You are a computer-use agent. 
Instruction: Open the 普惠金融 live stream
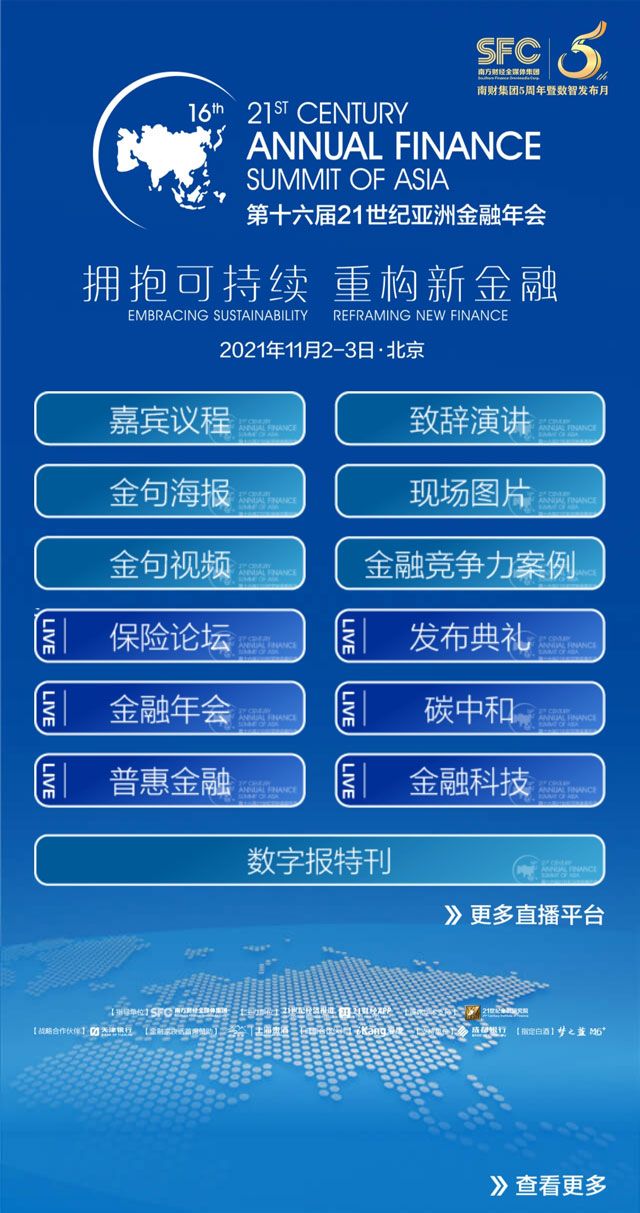click(x=170, y=780)
